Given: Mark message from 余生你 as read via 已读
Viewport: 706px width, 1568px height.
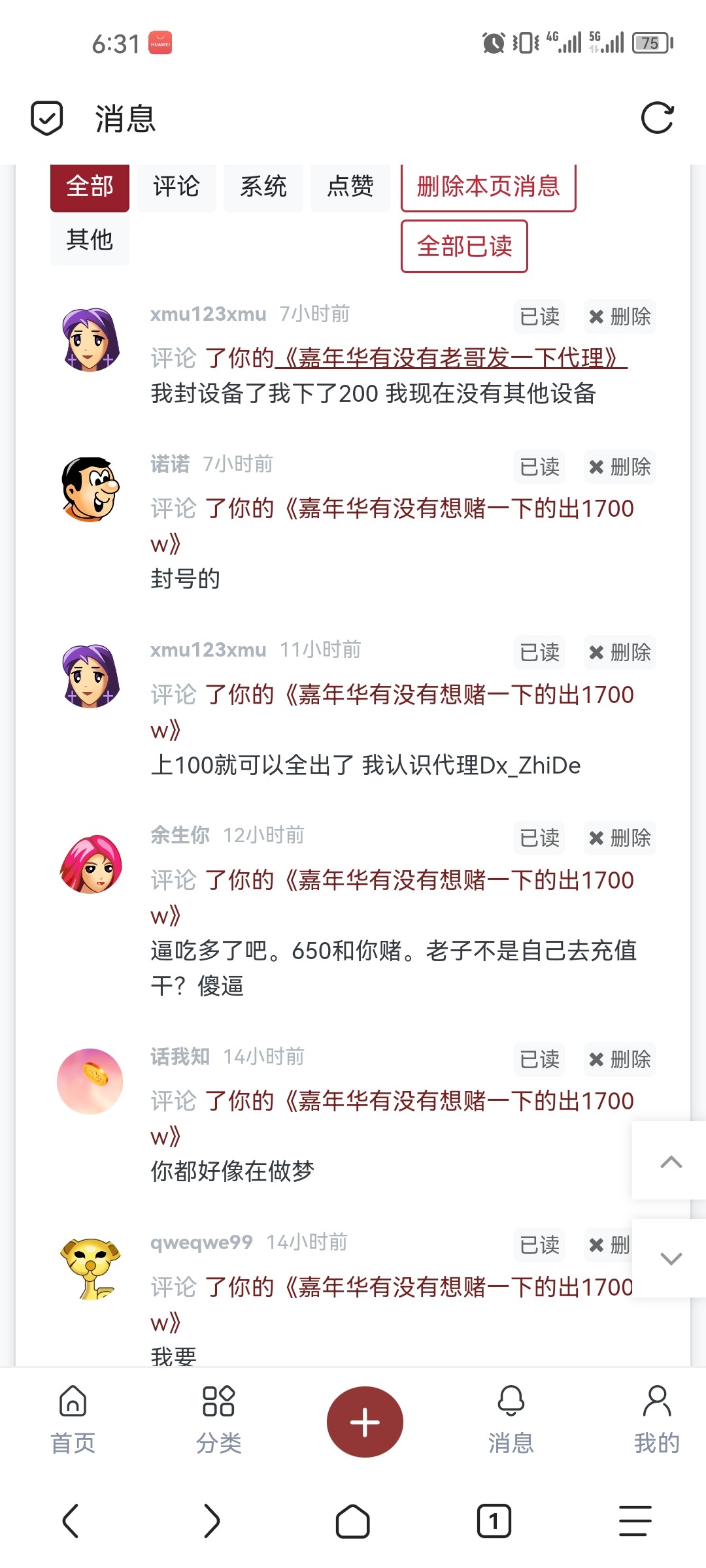Looking at the screenshot, I should tap(539, 838).
